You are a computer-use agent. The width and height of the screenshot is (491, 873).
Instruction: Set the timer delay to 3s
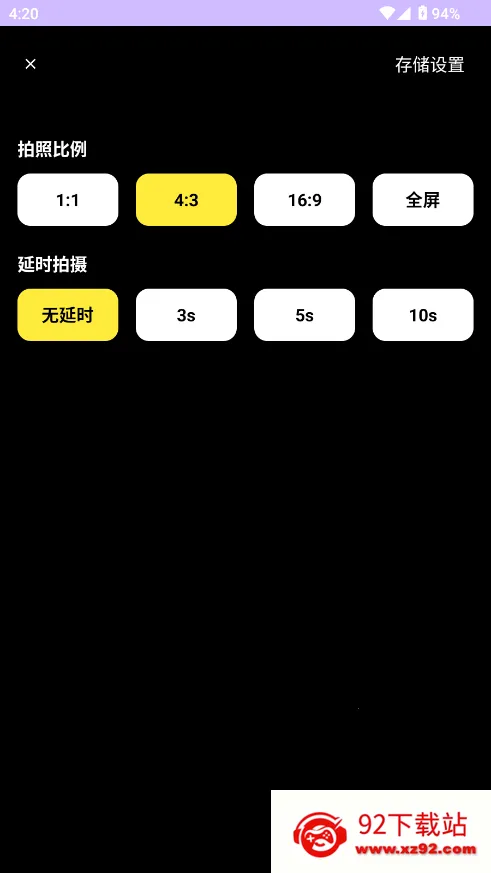tap(186, 315)
